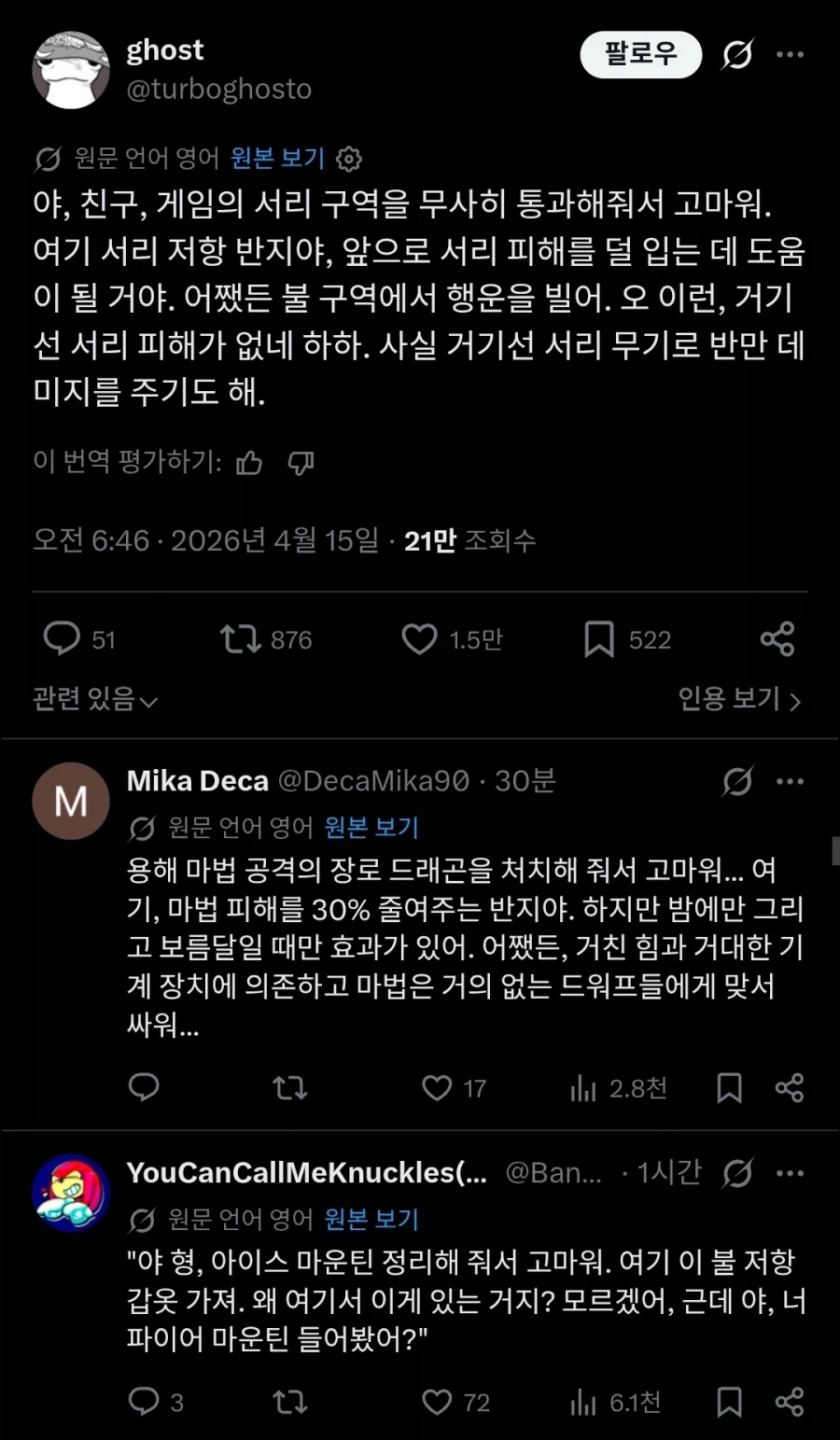The height and width of the screenshot is (1440, 840).
Task: Rate the translation with thumbs up
Action: [248, 462]
